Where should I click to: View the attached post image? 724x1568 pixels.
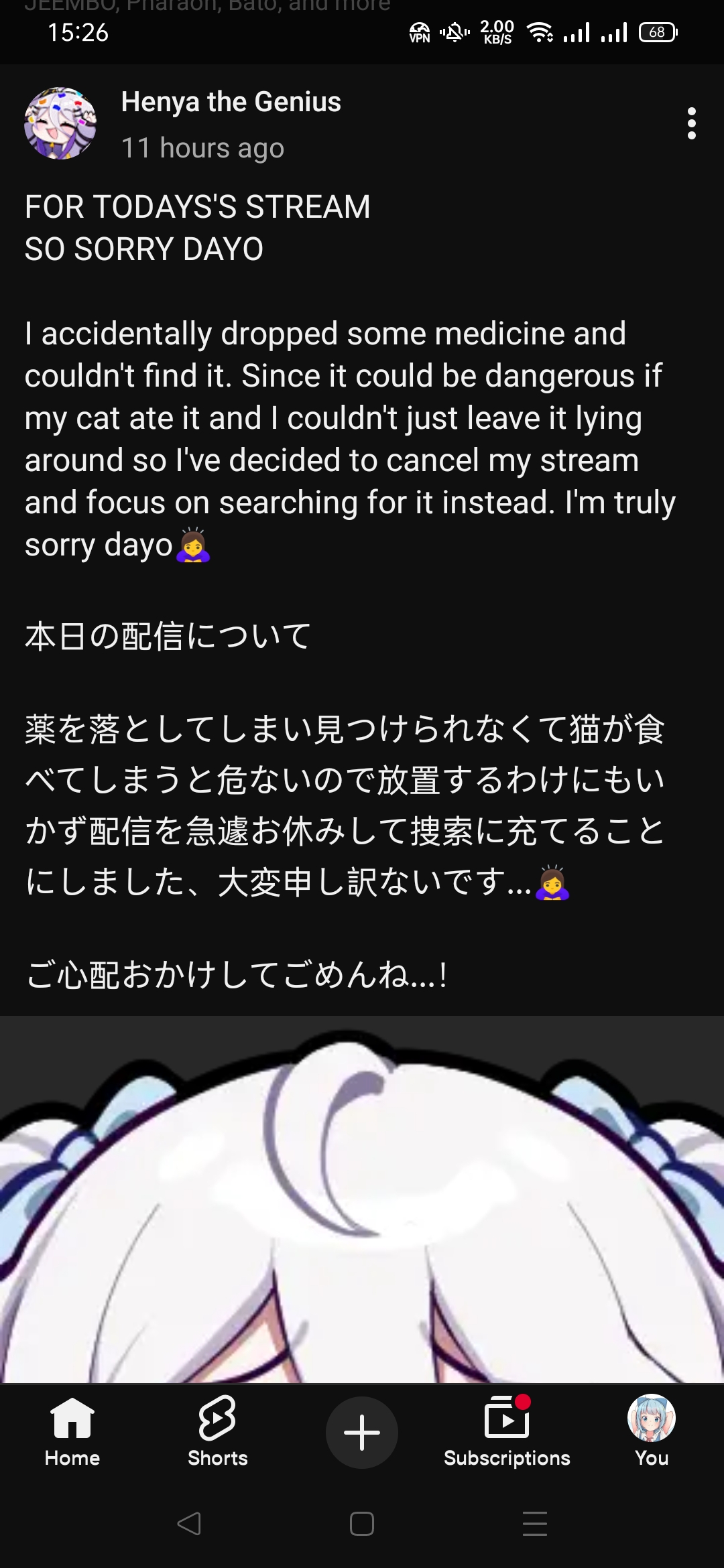coord(362,1199)
